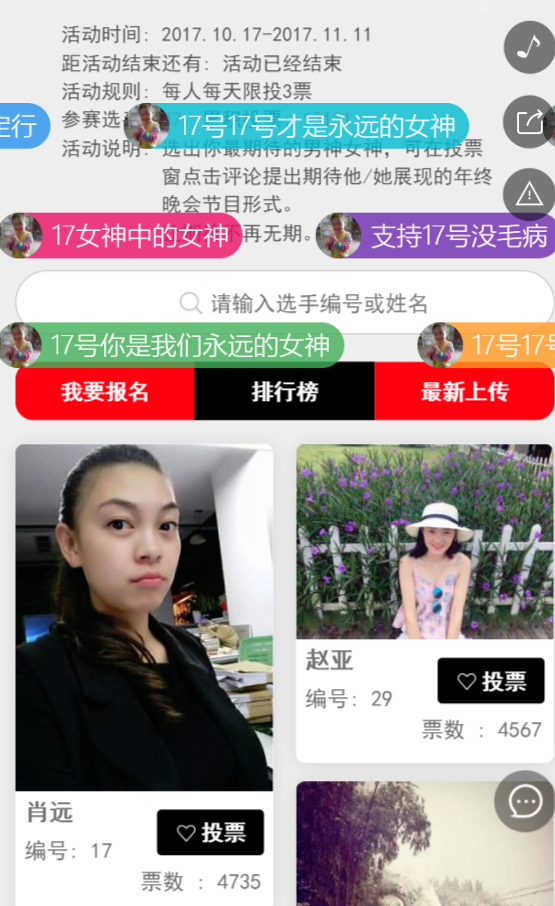Switch to the 最新上传 tab

(x=464, y=392)
